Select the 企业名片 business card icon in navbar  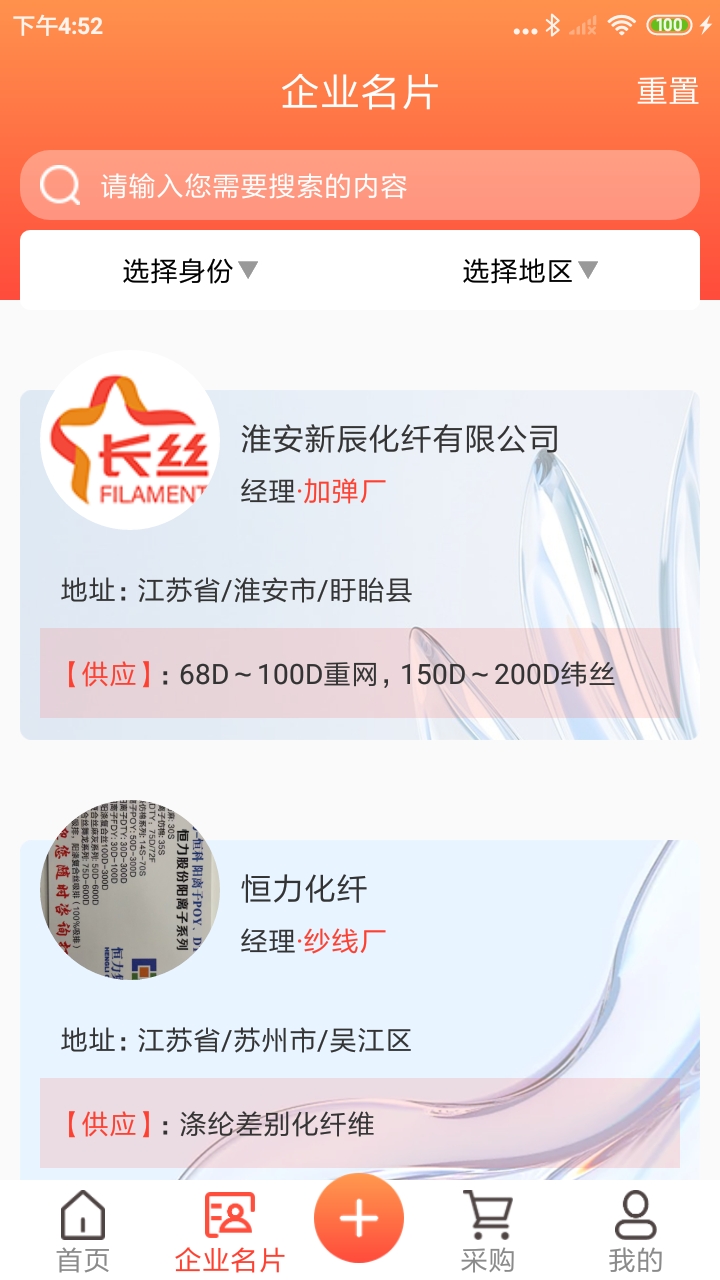[x=230, y=1215]
